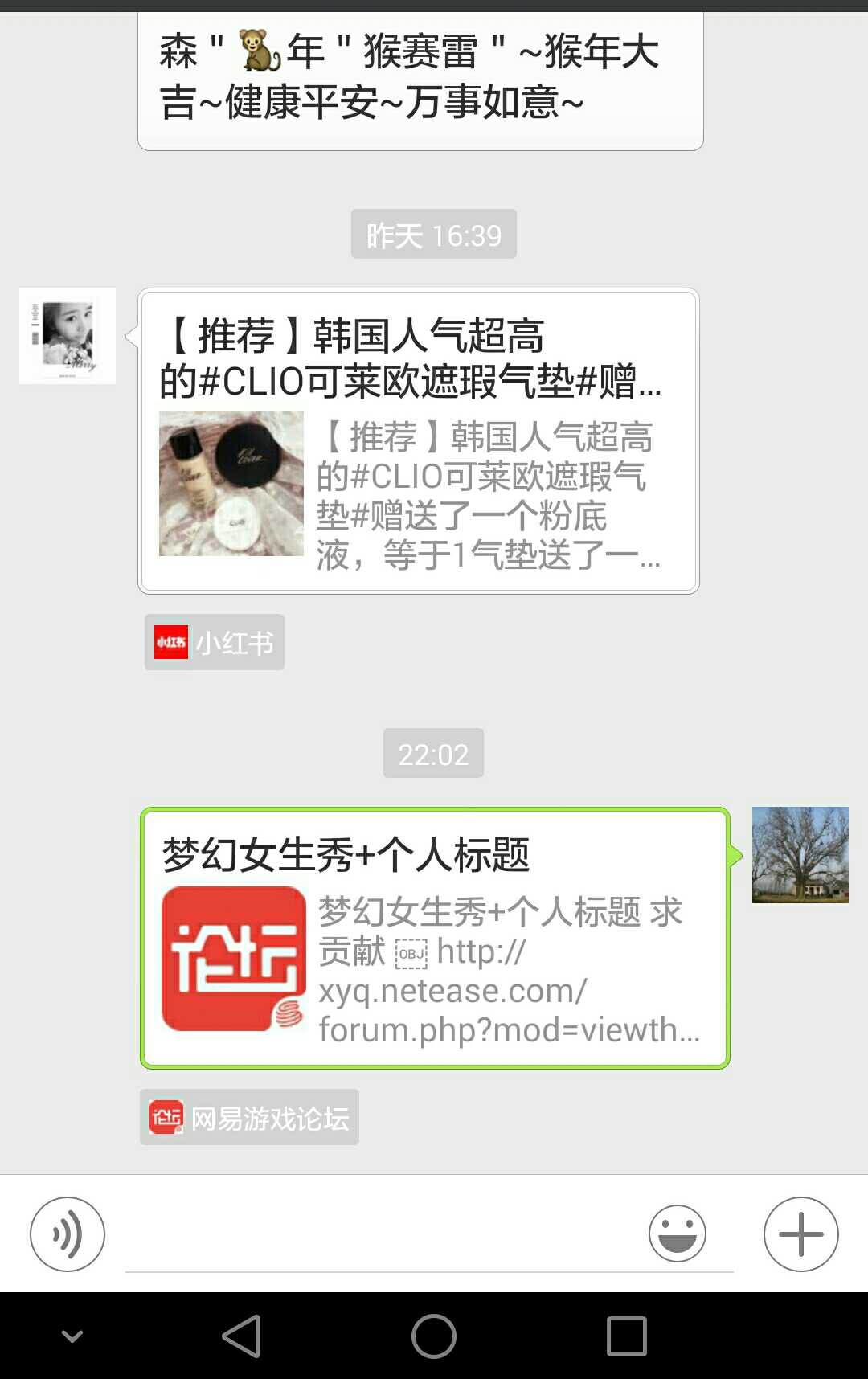Tap the 网易游戏论坛 source tag

[249, 1117]
